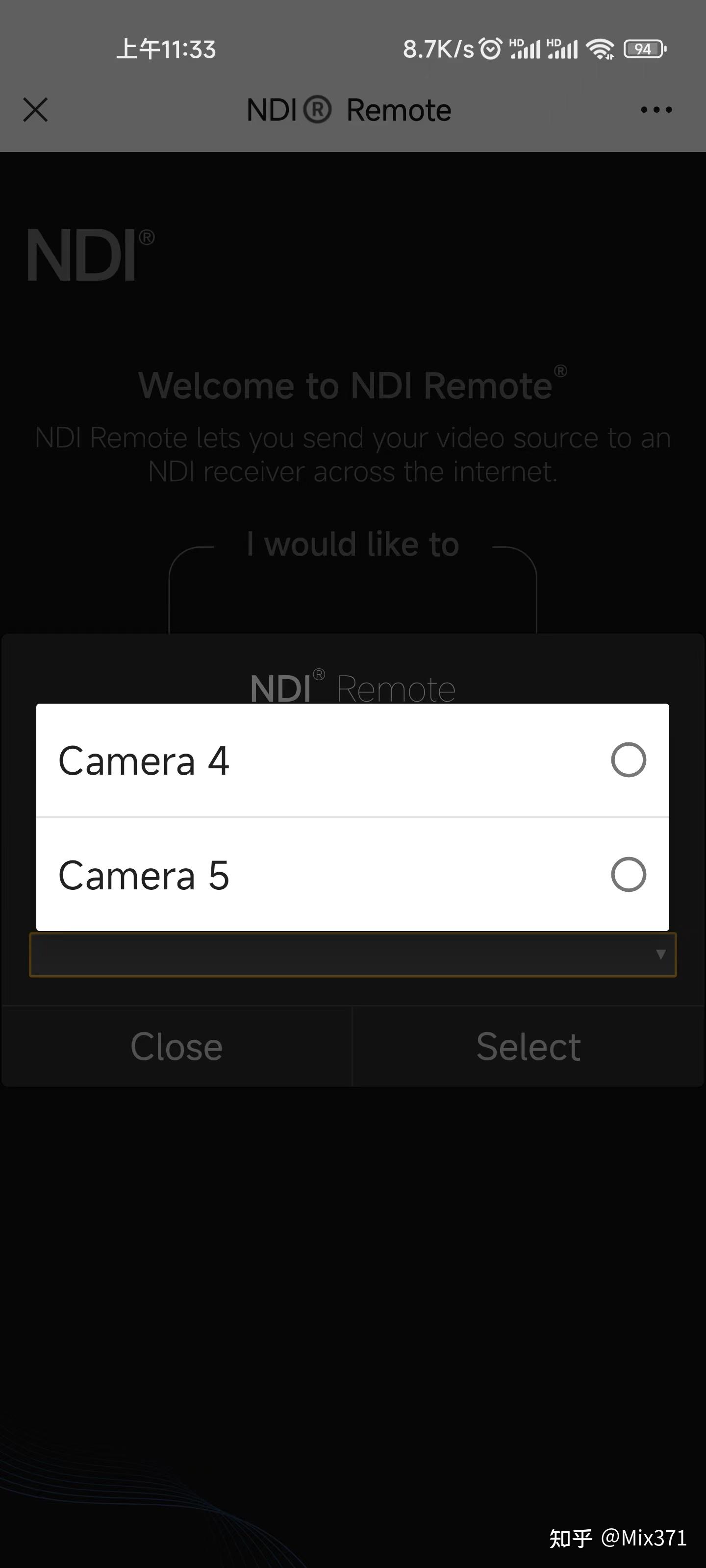Image resolution: width=706 pixels, height=1568 pixels.
Task: Open the three-dot overflow menu
Action: 656,110
